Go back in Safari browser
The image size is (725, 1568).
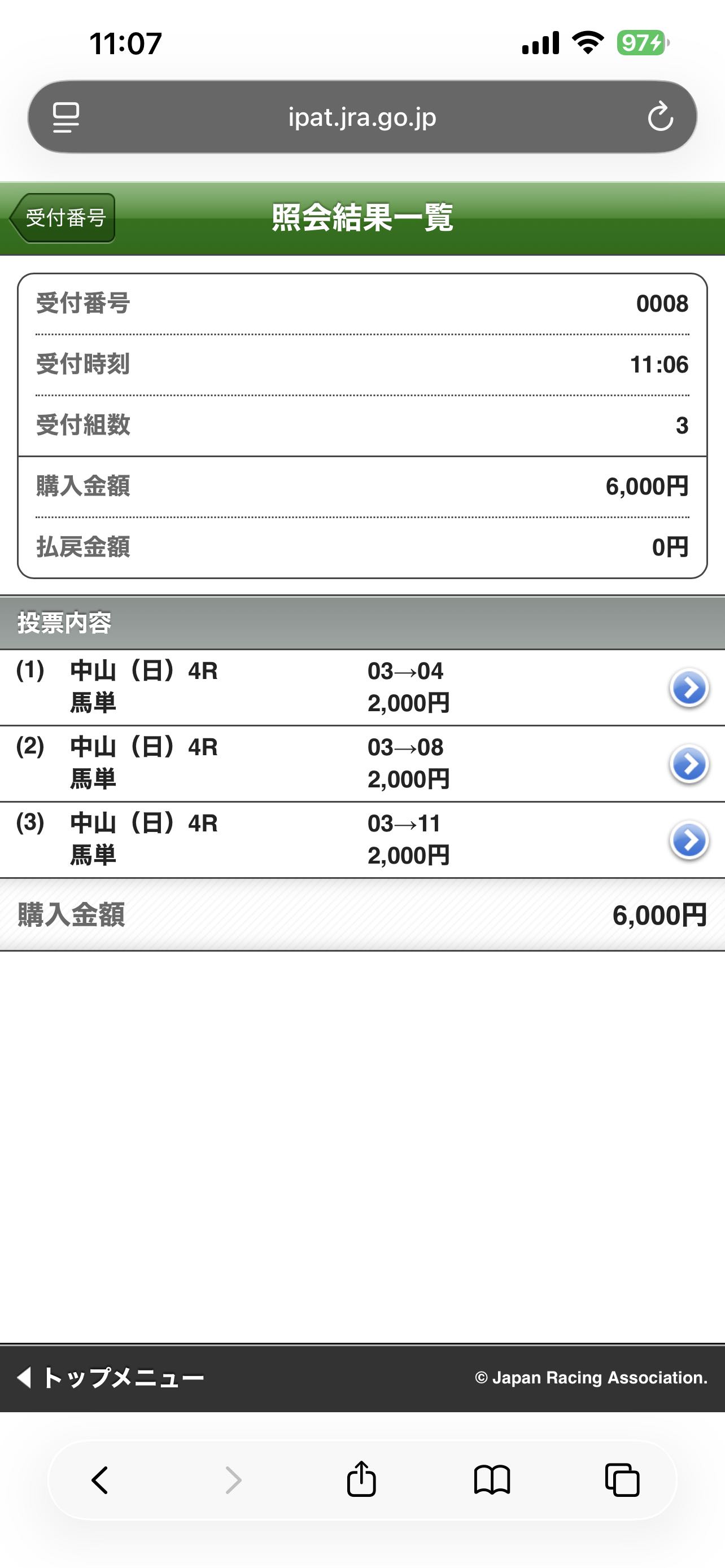100,1480
